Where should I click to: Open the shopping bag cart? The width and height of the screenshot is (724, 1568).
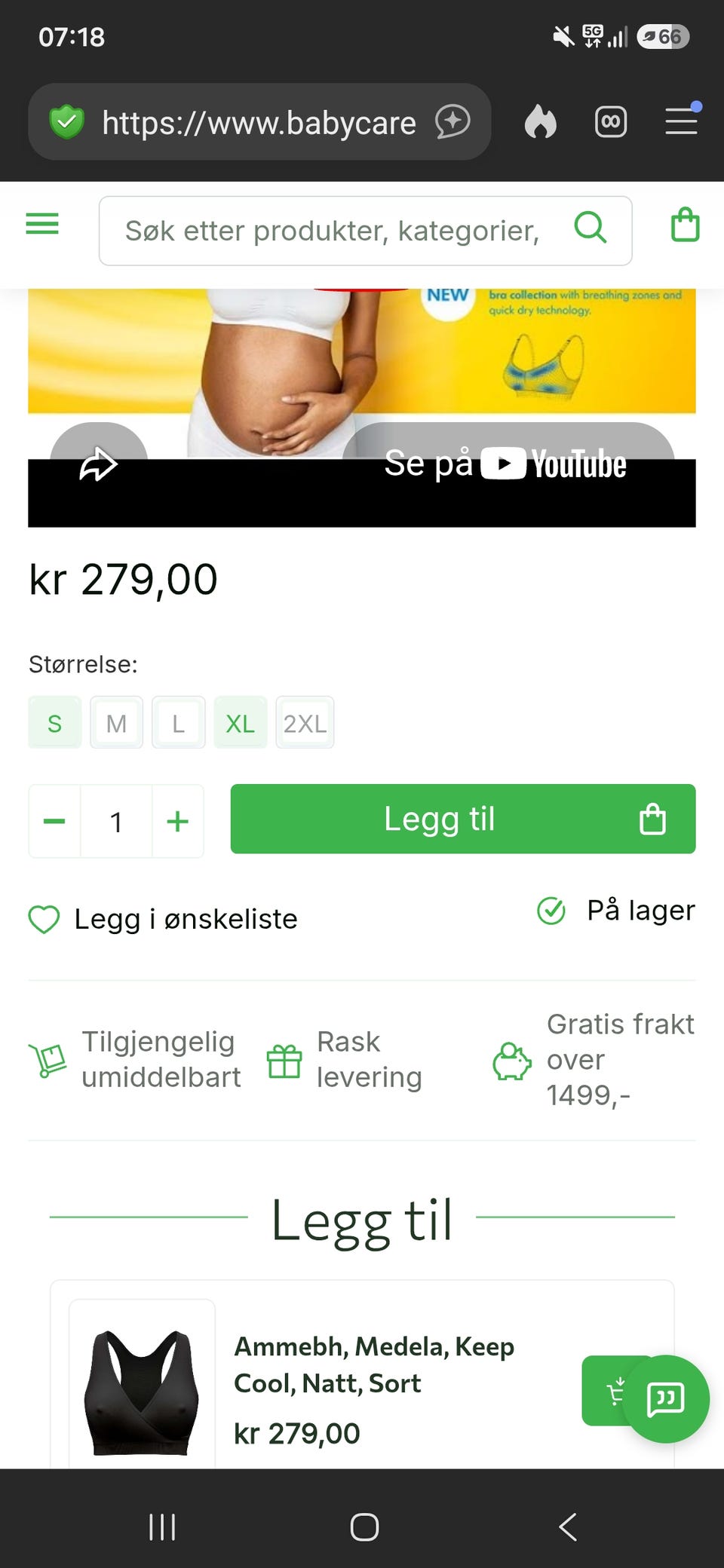(685, 225)
